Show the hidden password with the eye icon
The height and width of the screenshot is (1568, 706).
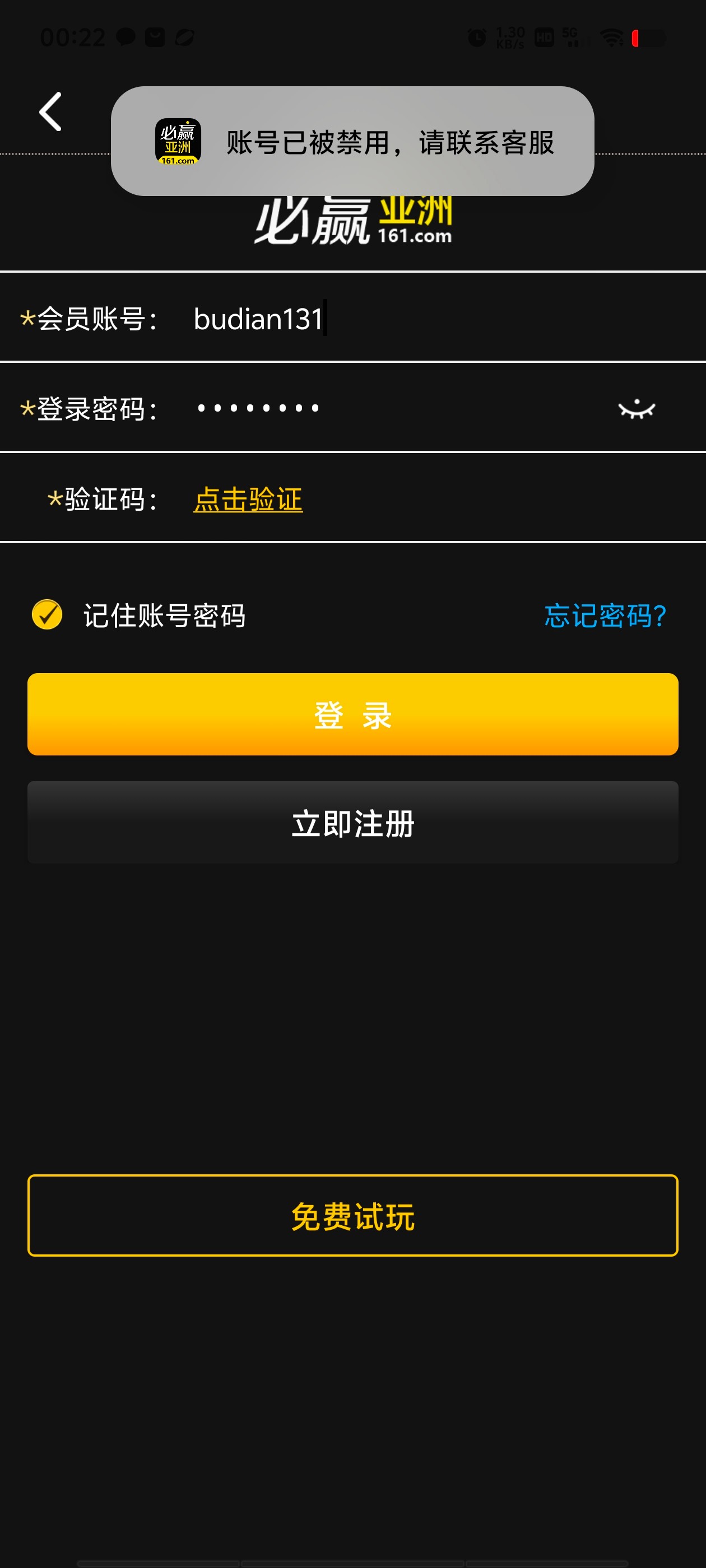[x=637, y=409]
